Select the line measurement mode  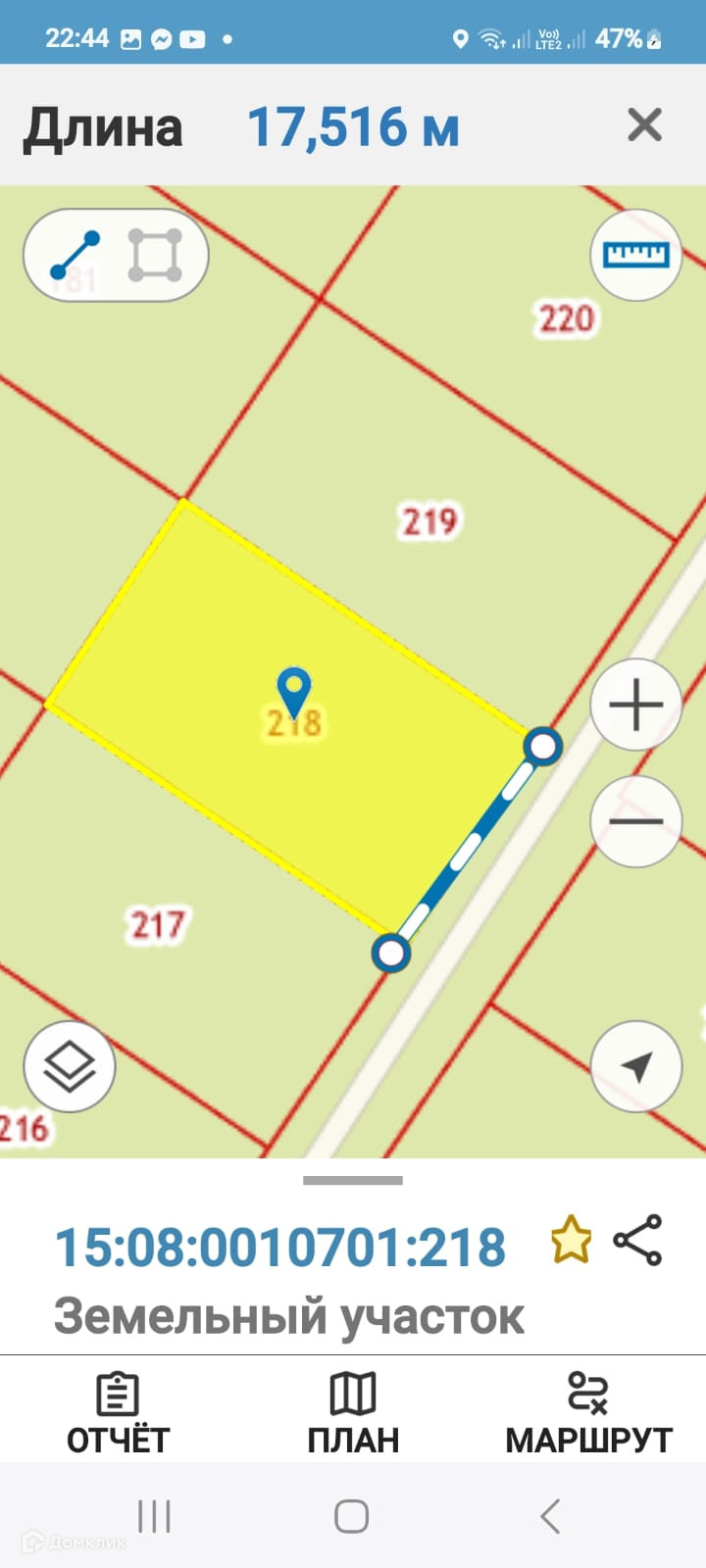(x=76, y=255)
